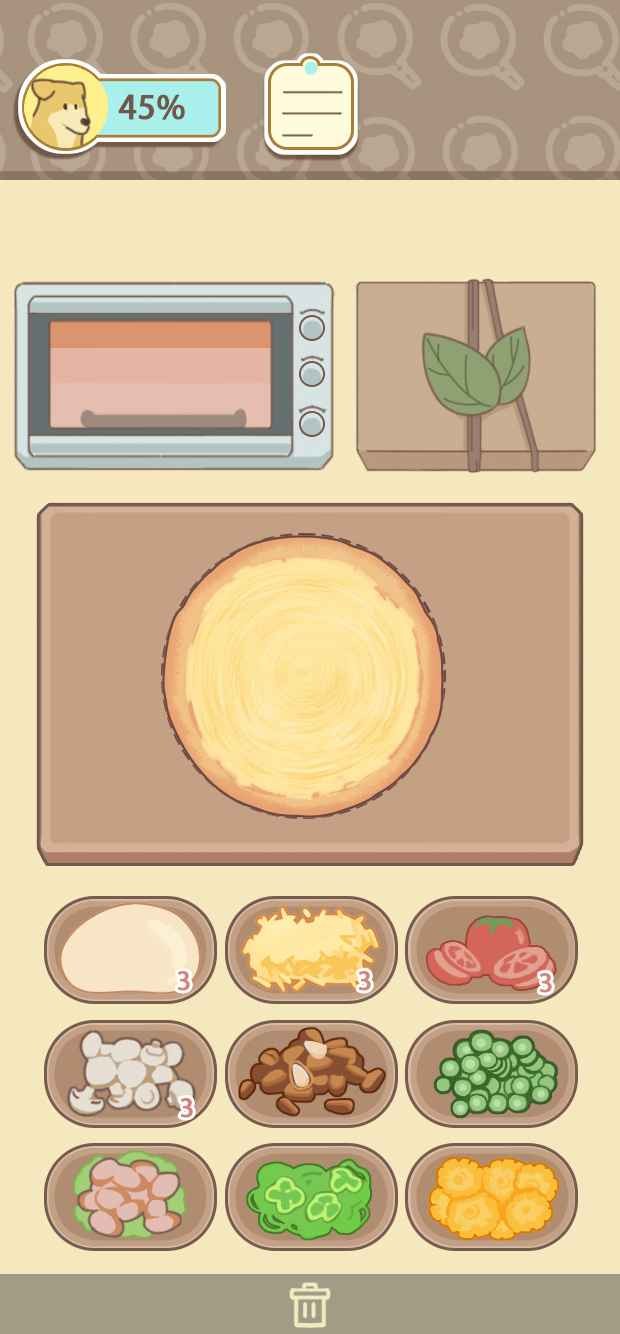This screenshot has width=620, height=1334.
Task: Tap the pizza on the board
Action: tap(303, 675)
